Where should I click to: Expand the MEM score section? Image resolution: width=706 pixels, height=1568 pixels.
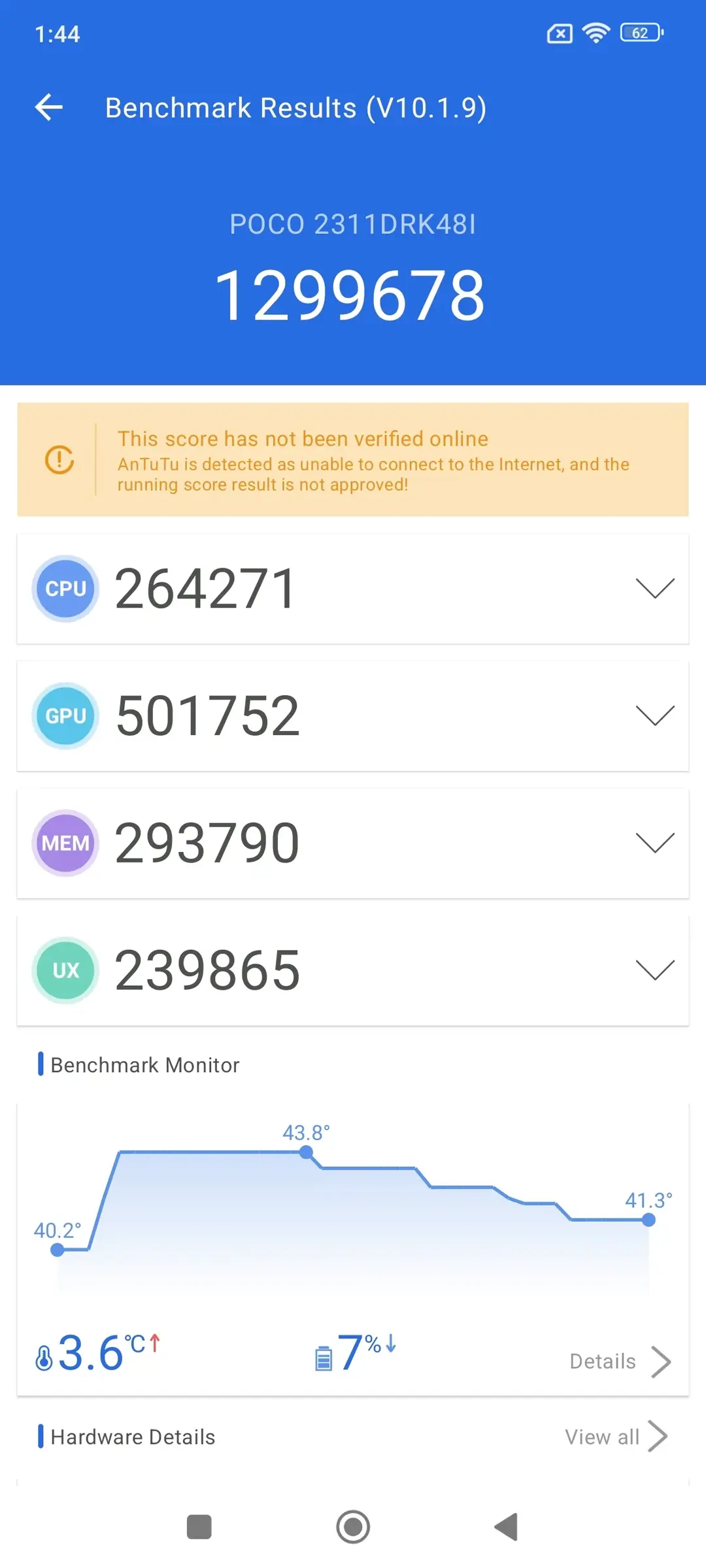655,843
